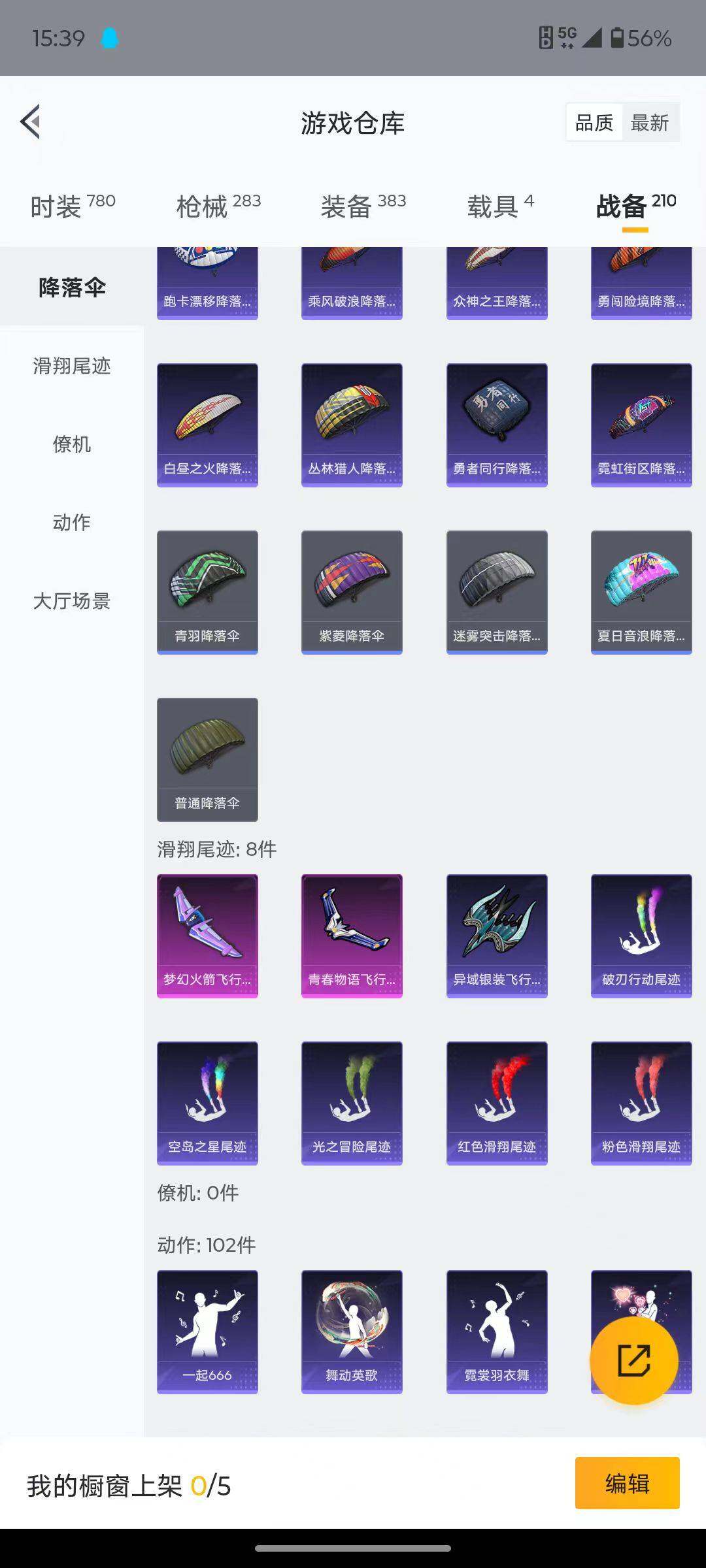Enable 品质 sorting mode
This screenshot has height=1568, width=706.
click(x=594, y=122)
